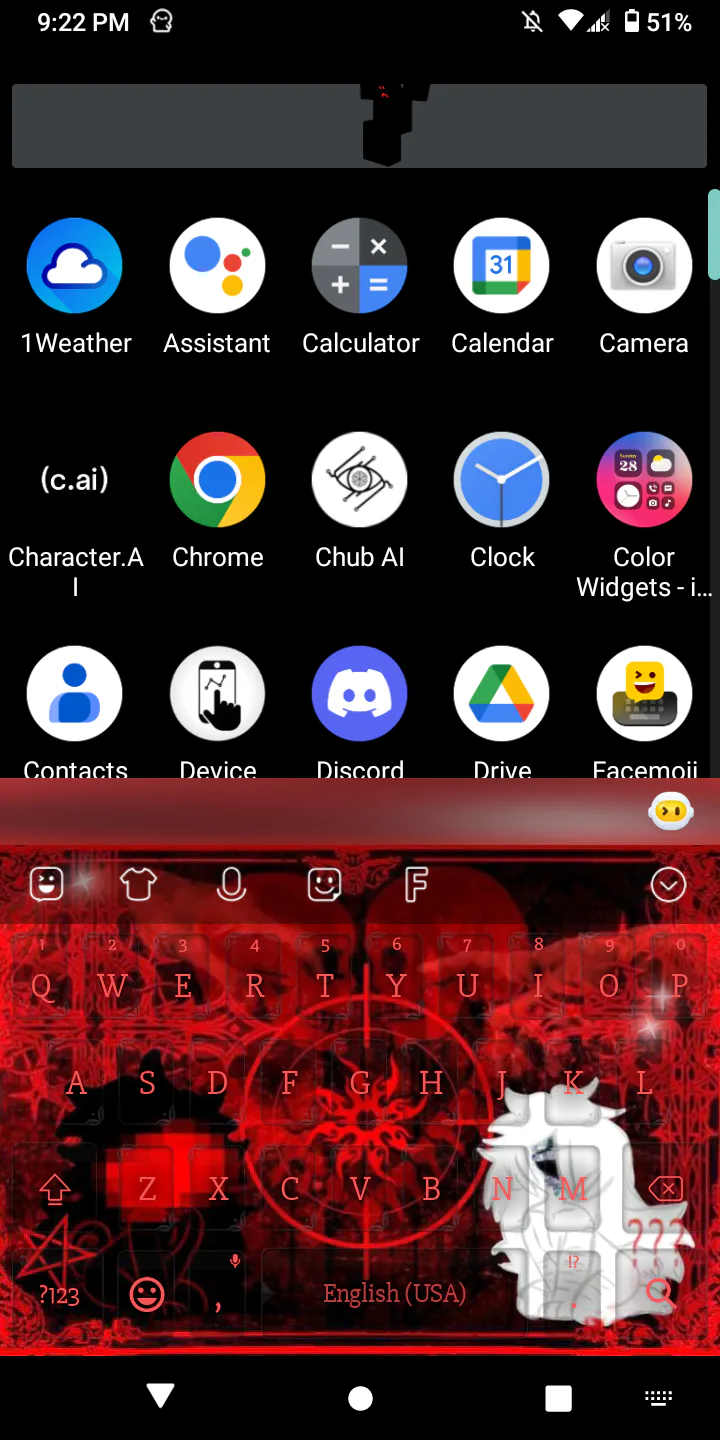Launch Chrome browser
The width and height of the screenshot is (720, 1440).
(217, 480)
